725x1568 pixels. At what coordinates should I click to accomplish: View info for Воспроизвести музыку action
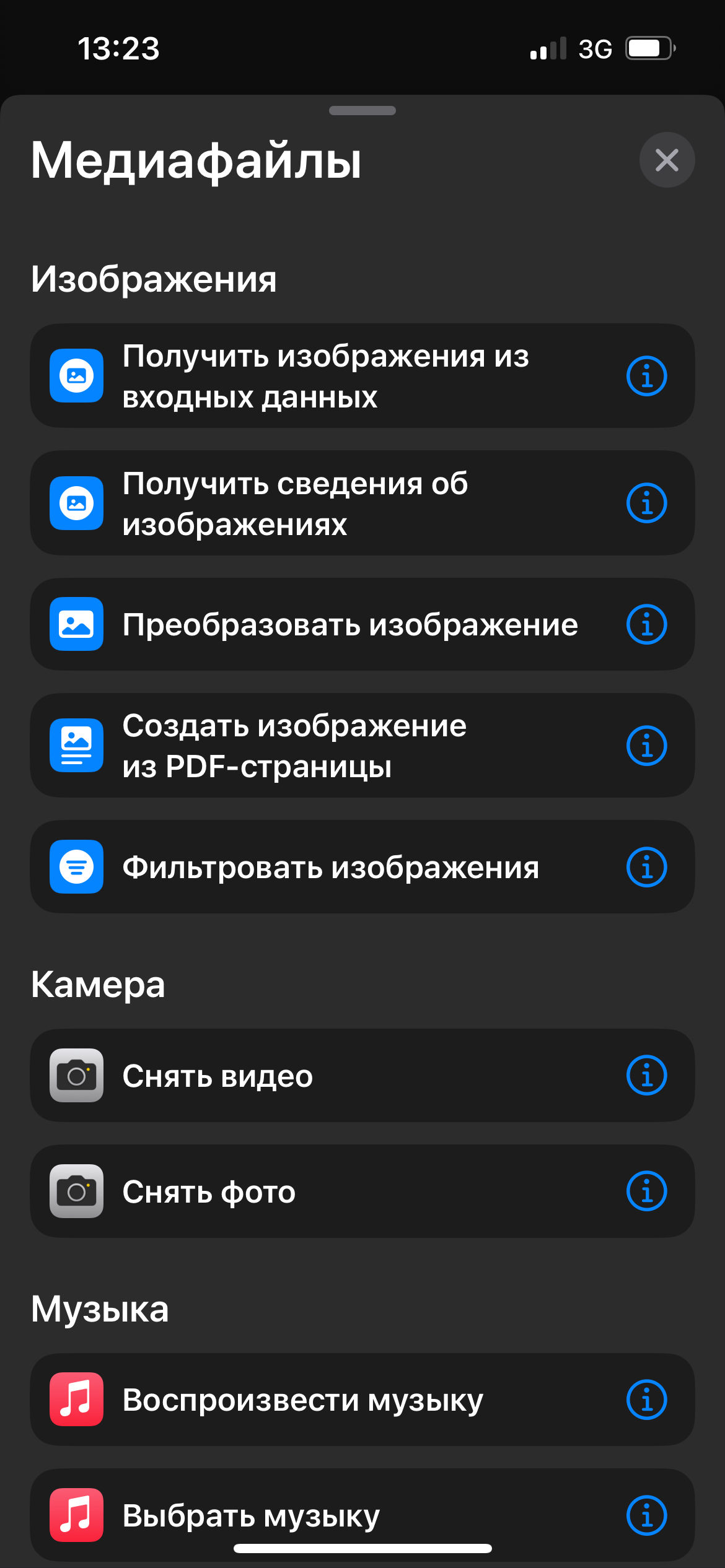tap(647, 1401)
